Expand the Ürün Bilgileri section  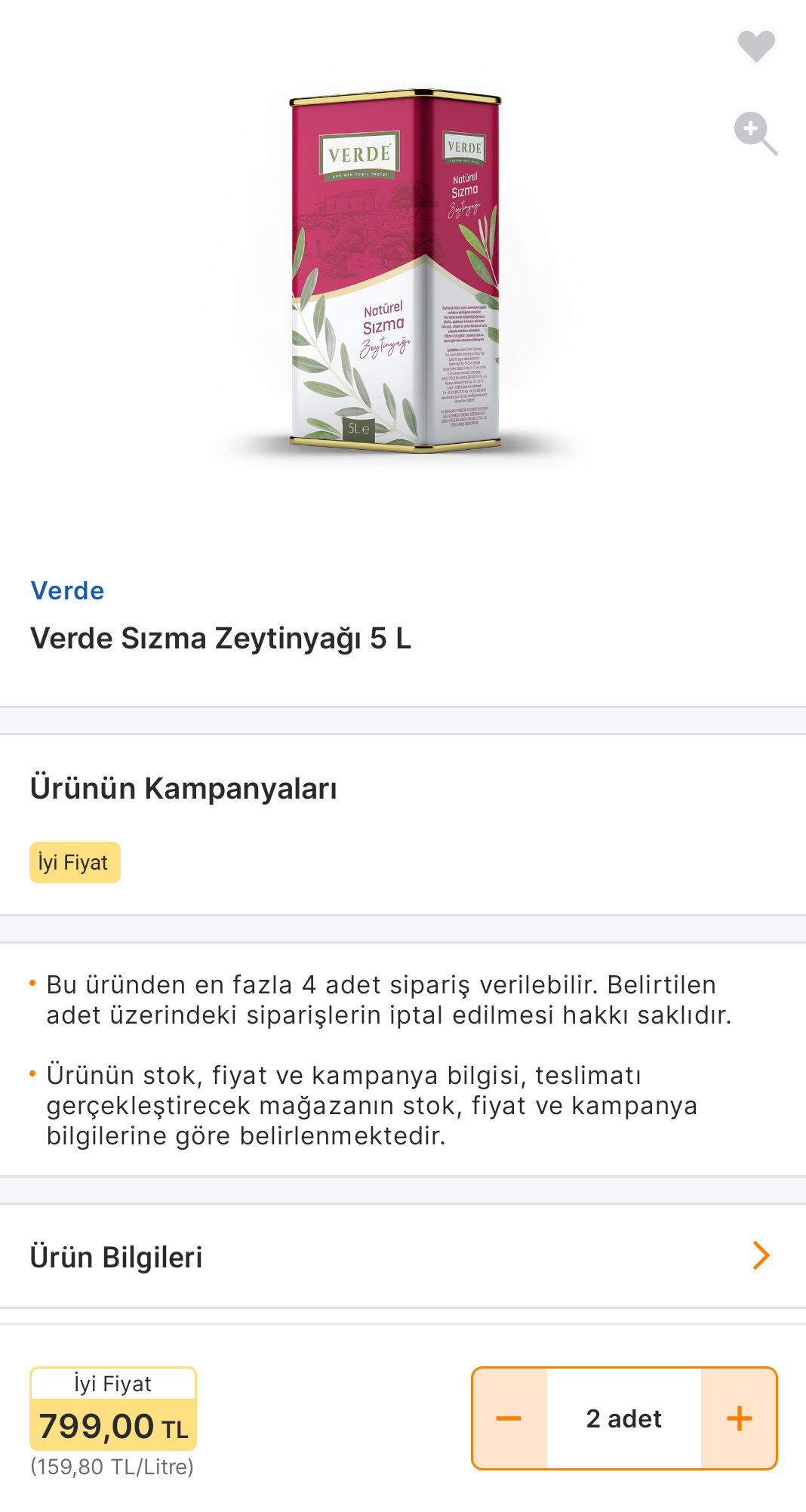pyautogui.click(x=760, y=1256)
